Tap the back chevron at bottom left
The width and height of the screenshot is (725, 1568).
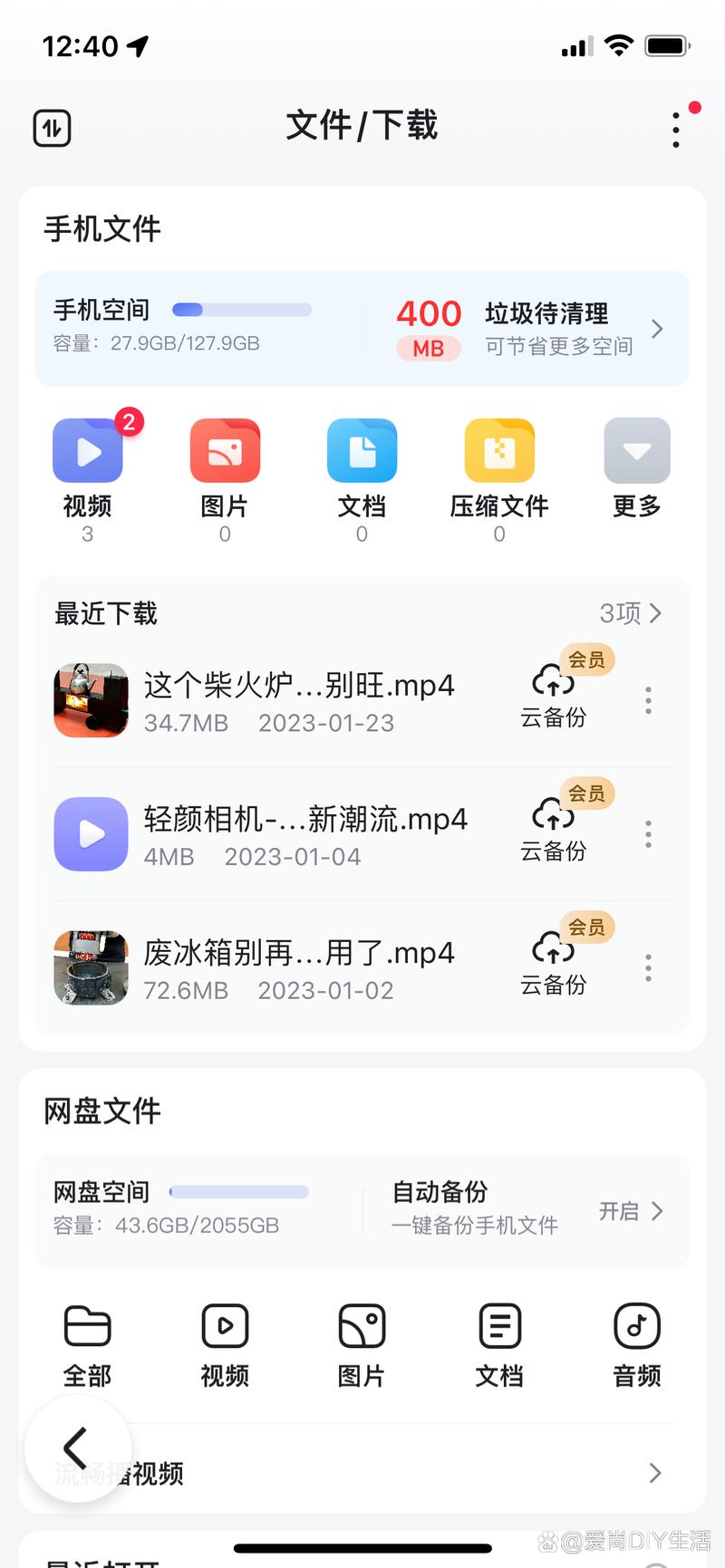77,1448
